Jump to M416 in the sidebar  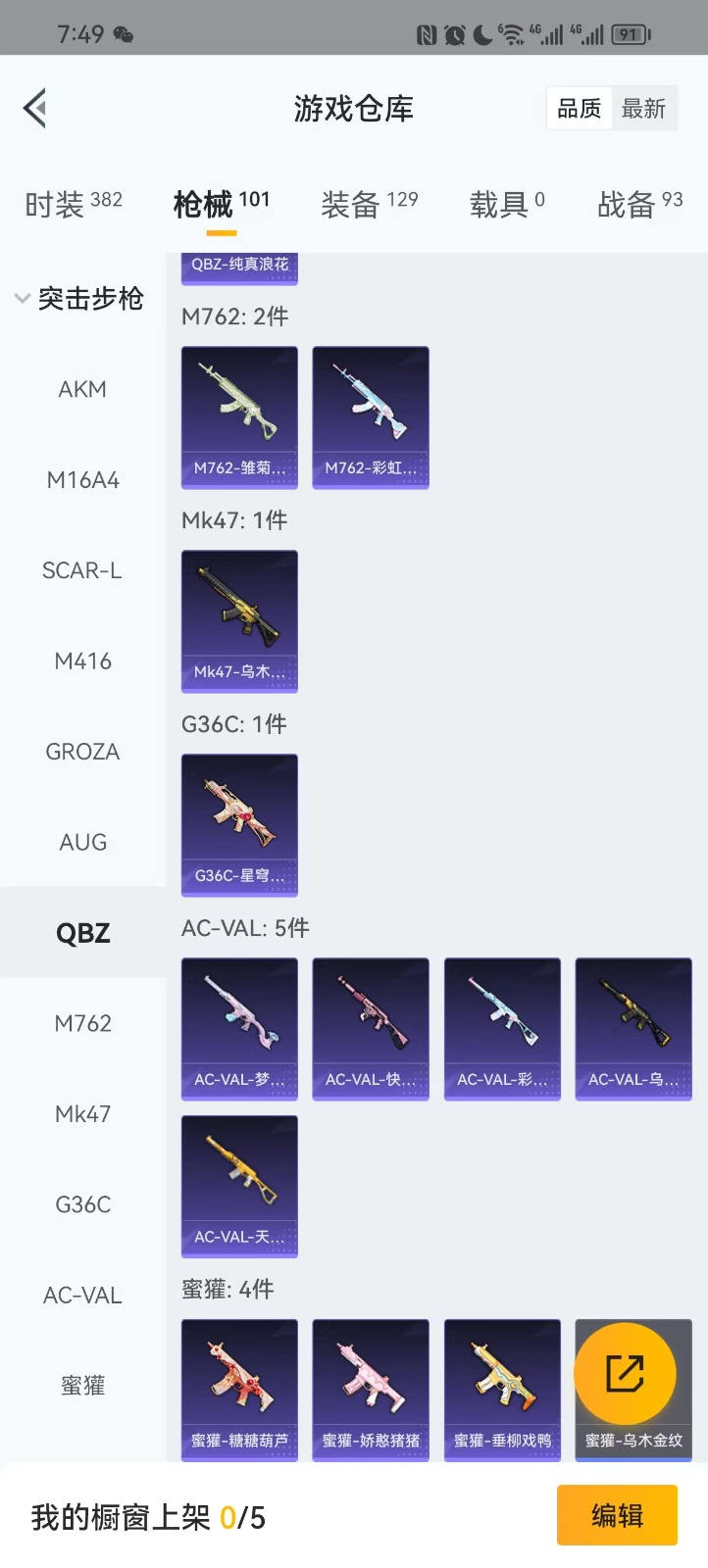[x=82, y=661]
